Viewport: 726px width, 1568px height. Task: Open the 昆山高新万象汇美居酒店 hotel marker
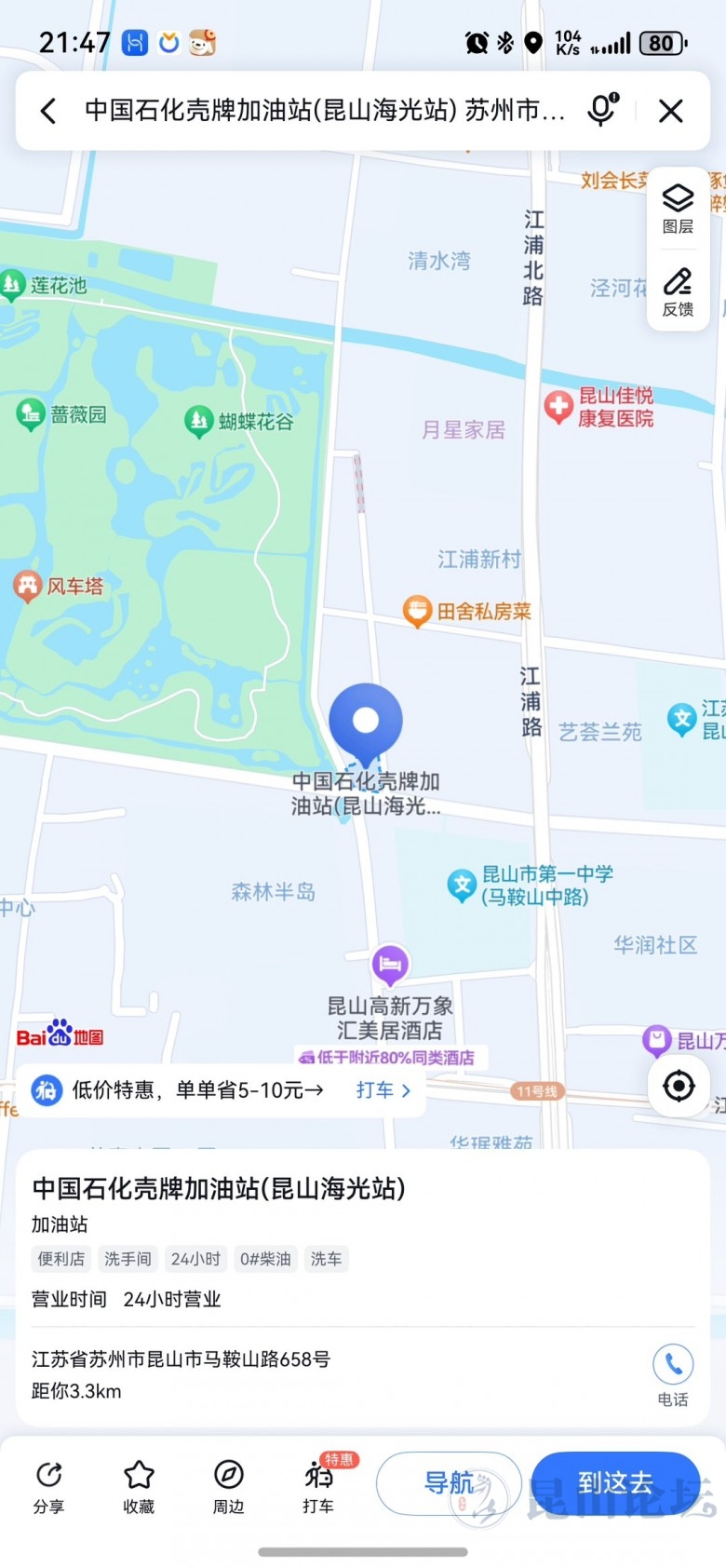pos(390,966)
